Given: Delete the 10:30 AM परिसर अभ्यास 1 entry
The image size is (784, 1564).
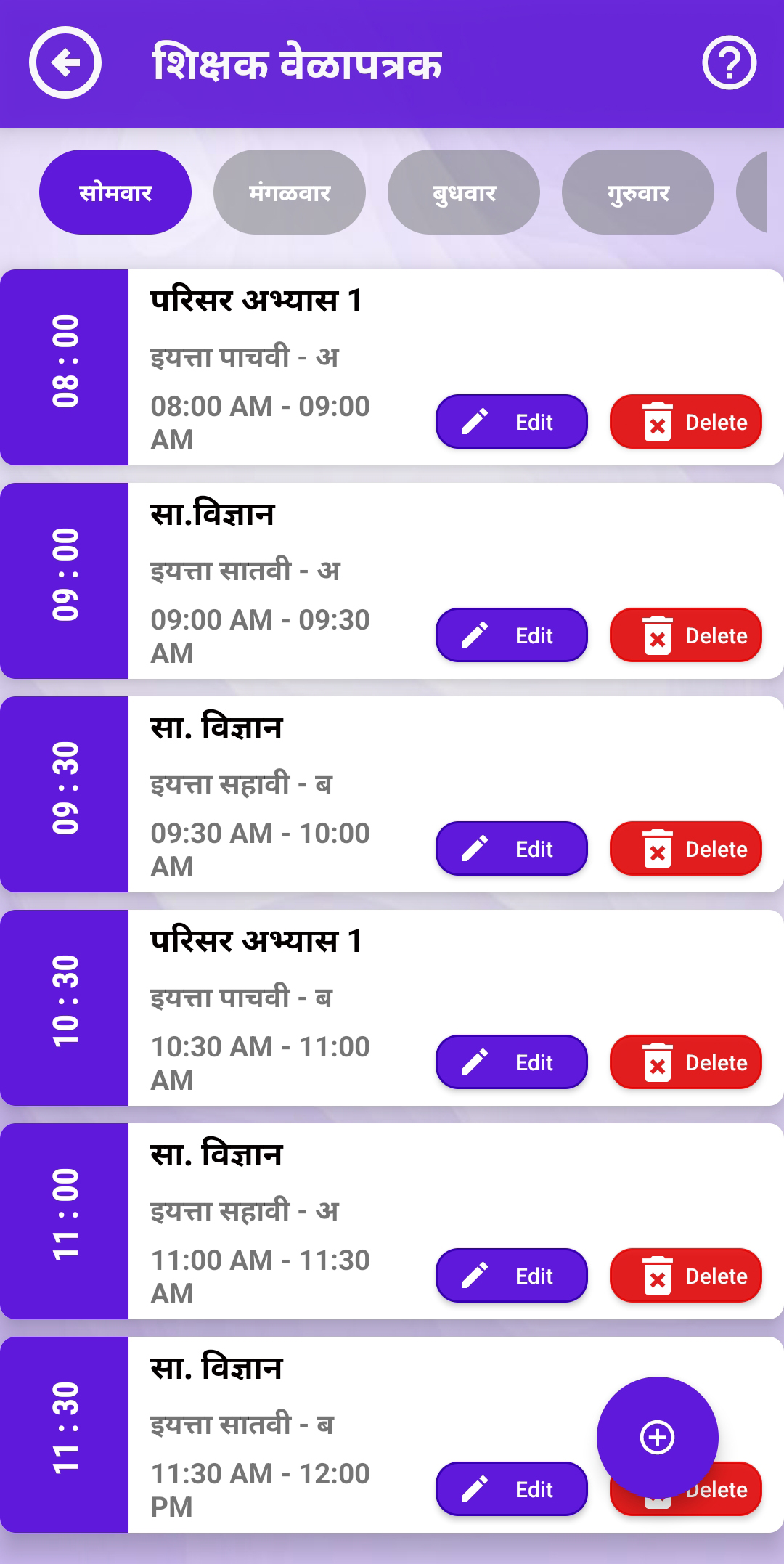Looking at the screenshot, I should (685, 1062).
